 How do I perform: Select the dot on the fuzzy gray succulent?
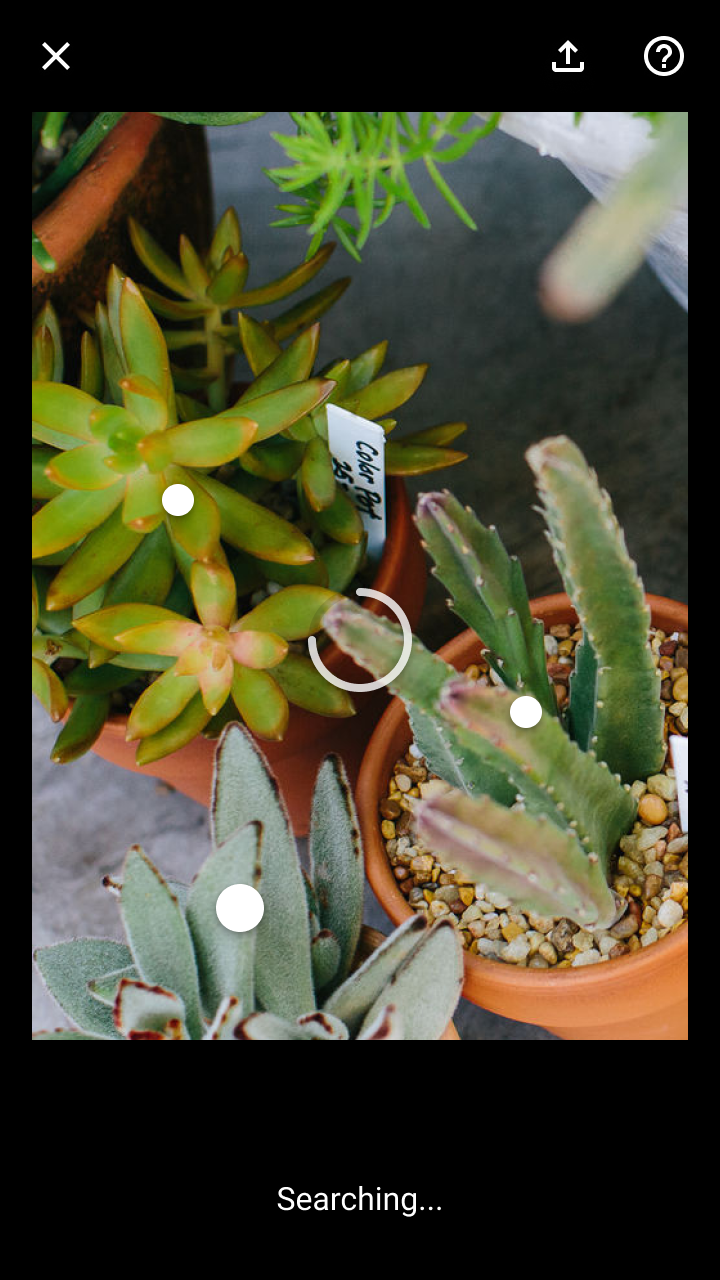[x=240, y=908]
